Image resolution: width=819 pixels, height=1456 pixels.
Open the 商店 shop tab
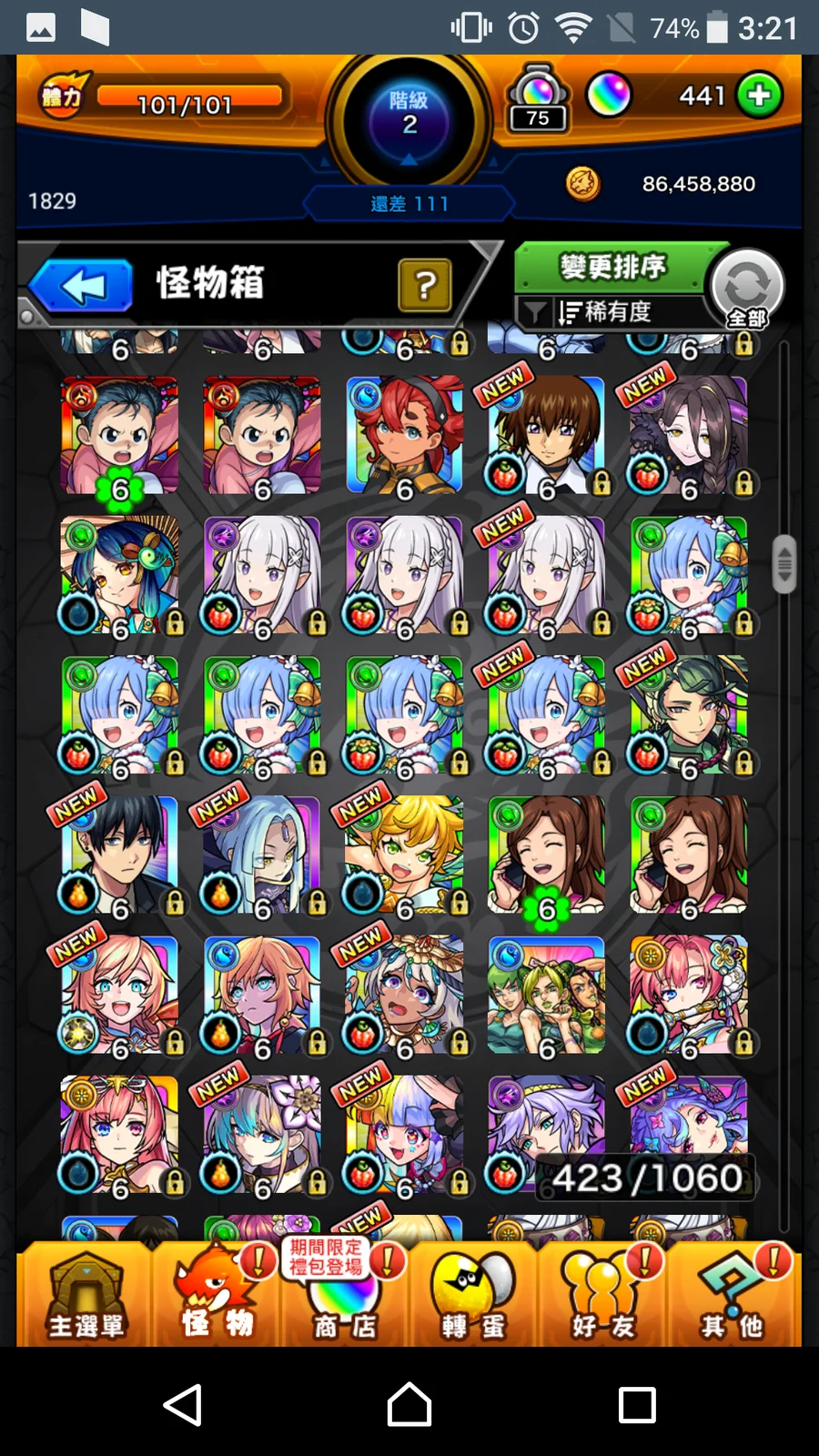[x=344, y=1294]
